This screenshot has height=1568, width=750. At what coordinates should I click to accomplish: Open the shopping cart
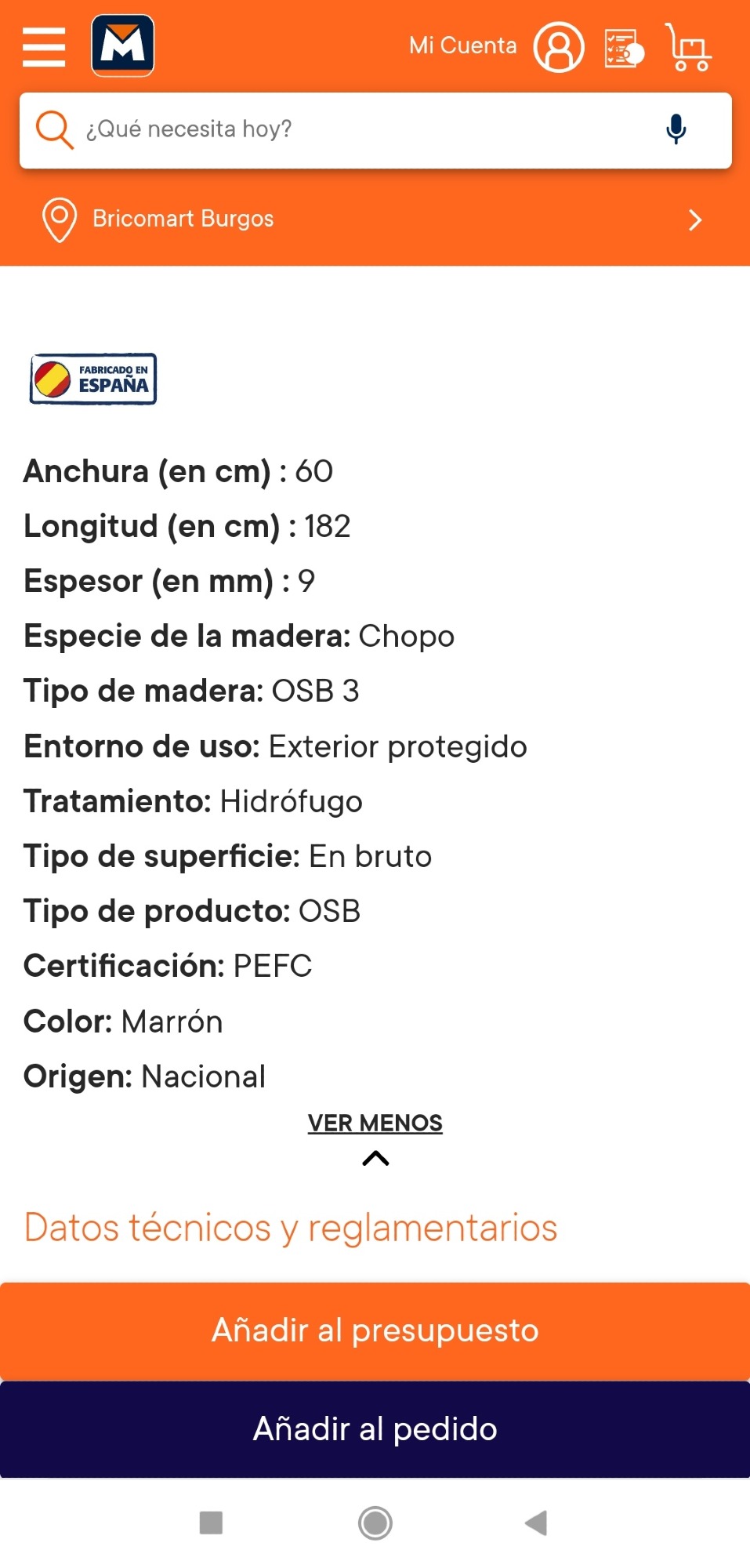tap(688, 47)
